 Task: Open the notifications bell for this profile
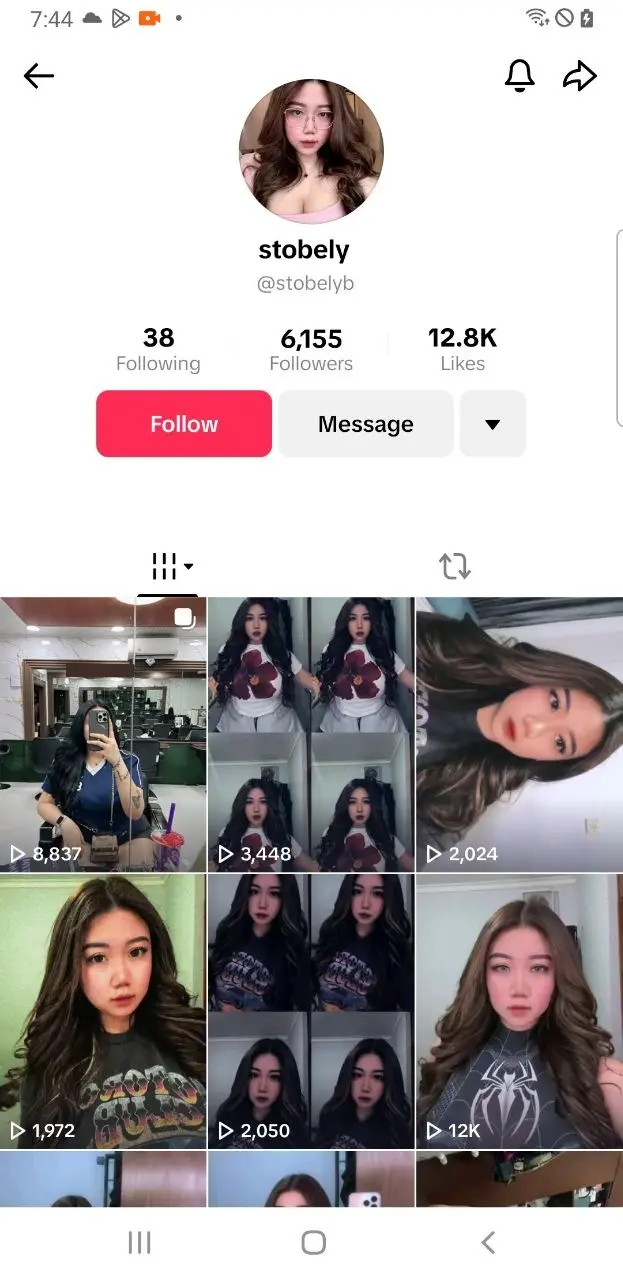[x=519, y=76]
